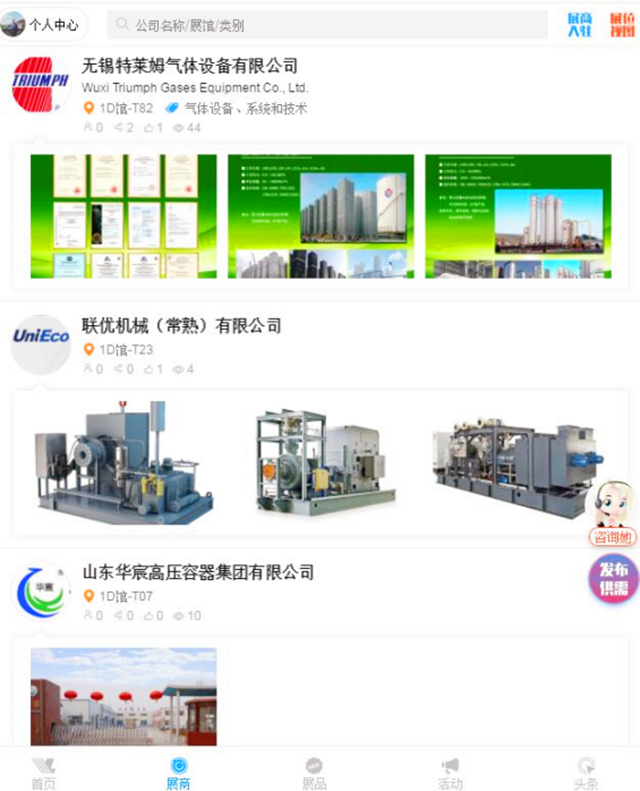Open 联优机械（常熟）有限公司 exhibitor page
Viewport: 640px width, 791px height.
pos(181,326)
